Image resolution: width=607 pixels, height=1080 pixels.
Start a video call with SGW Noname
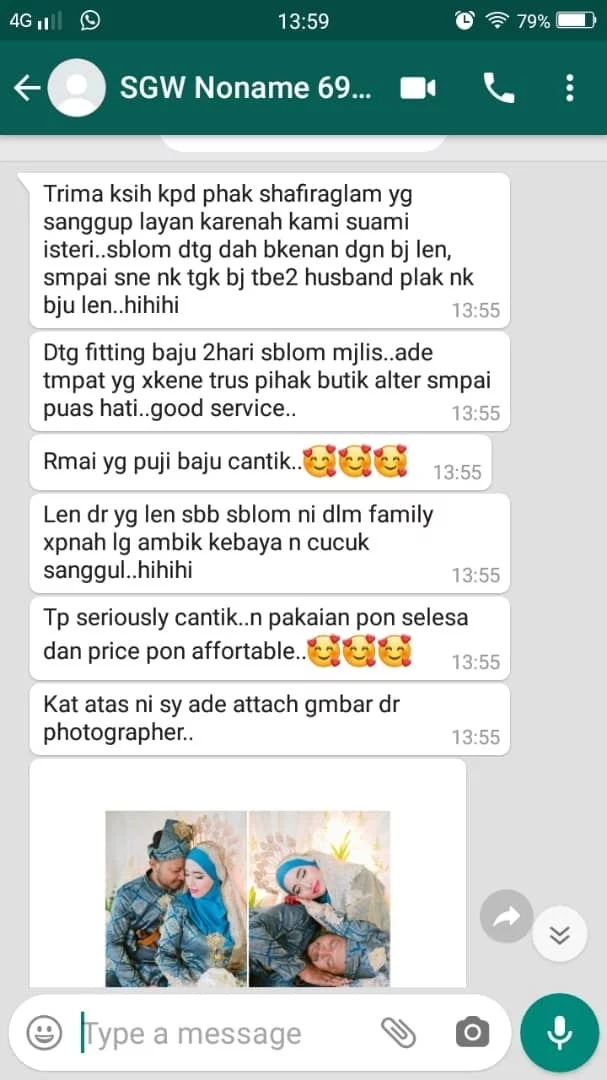coord(418,88)
